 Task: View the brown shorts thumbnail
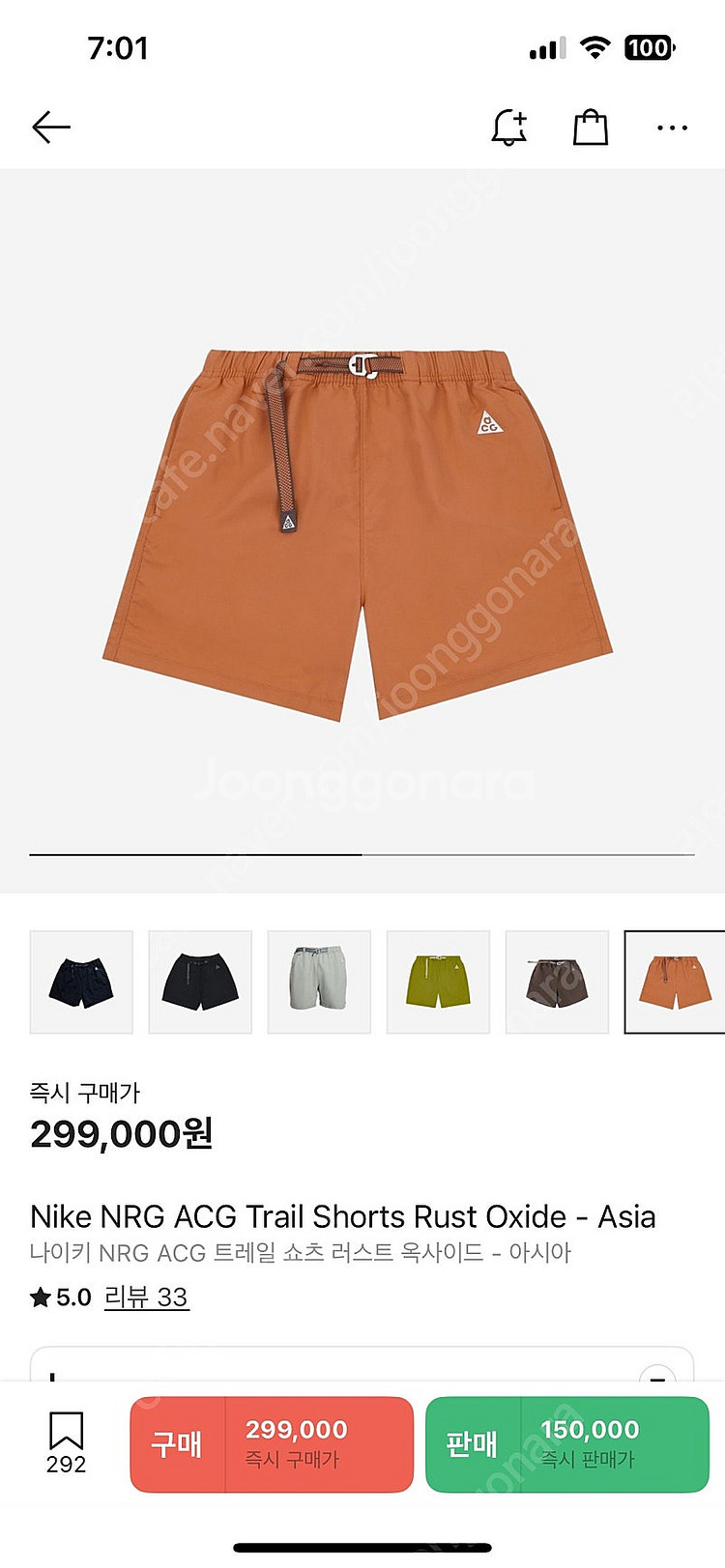tap(557, 982)
